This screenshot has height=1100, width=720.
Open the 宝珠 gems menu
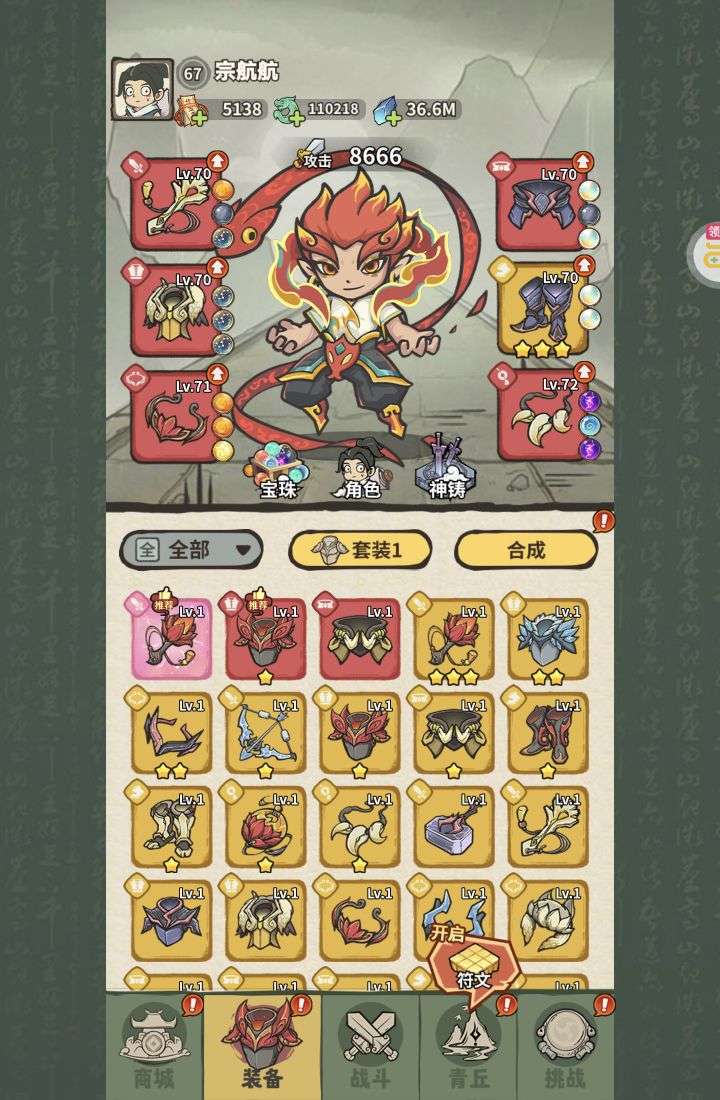pos(279,470)
